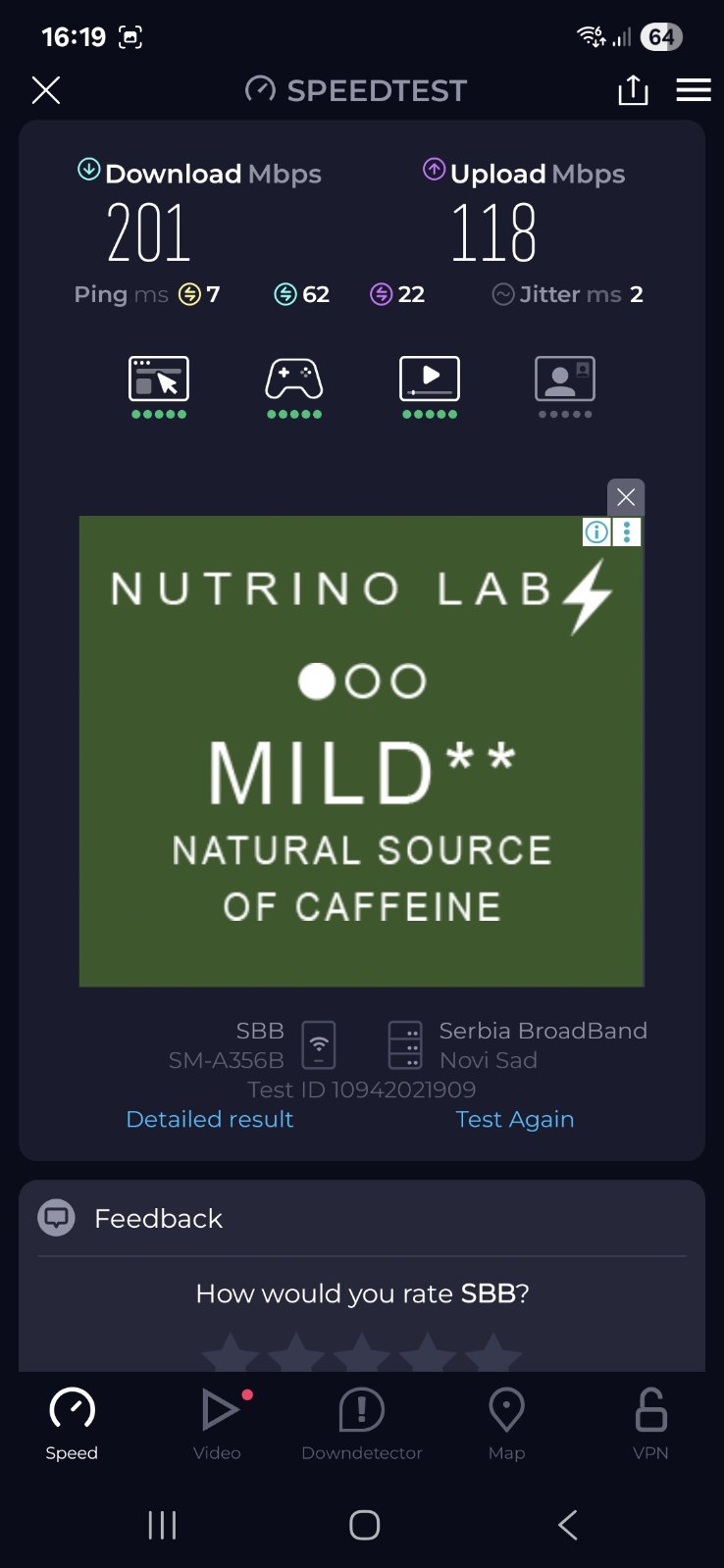Dismiss the Nutrino Lab ad

pos(626,497)
